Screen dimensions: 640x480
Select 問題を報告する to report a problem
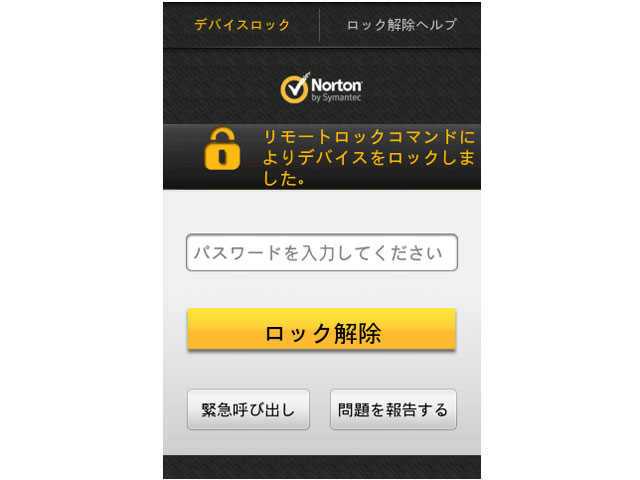click(x=393, y=410)
